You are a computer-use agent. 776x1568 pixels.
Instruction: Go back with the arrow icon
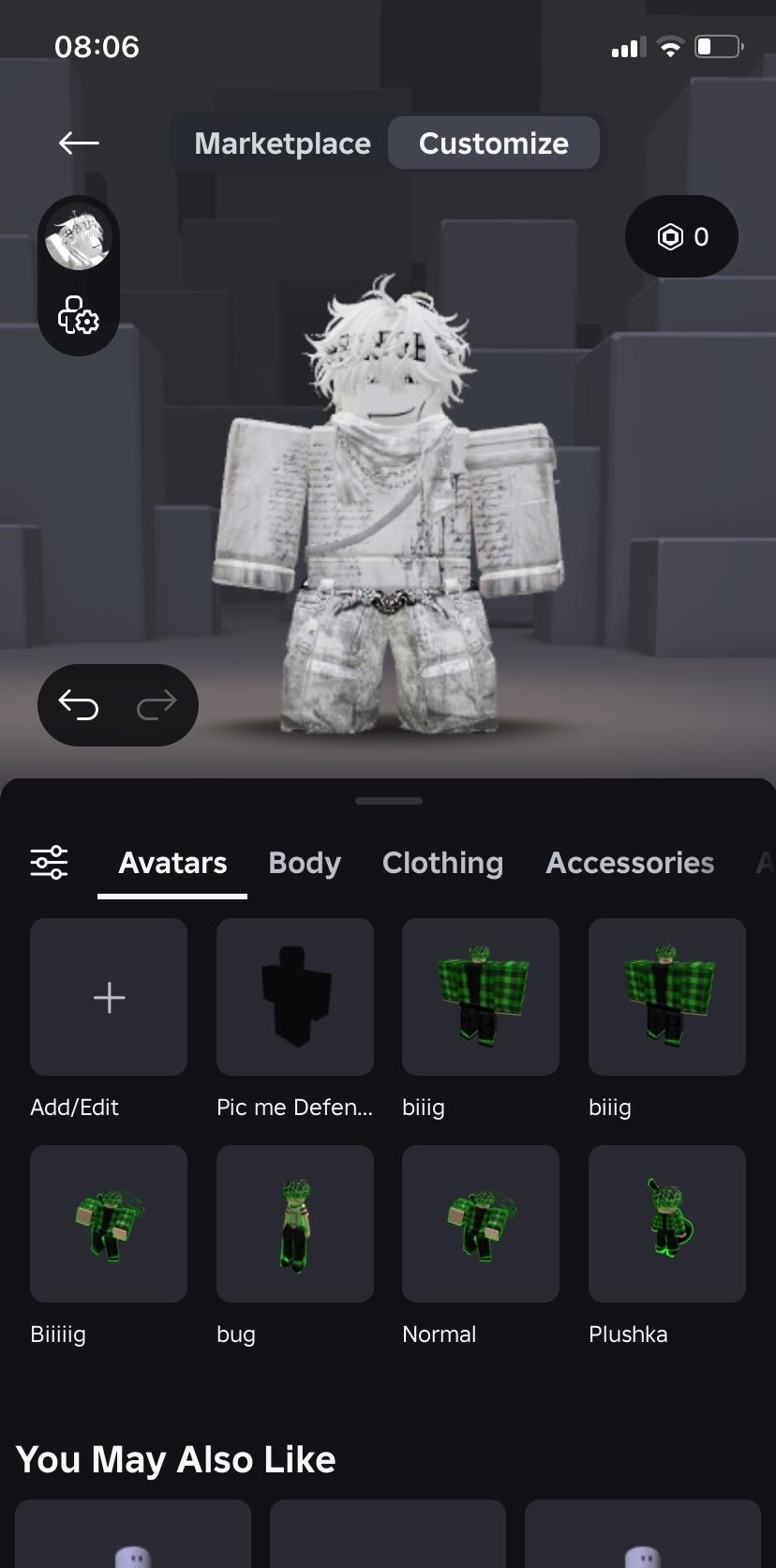click(x=79, y=143)
